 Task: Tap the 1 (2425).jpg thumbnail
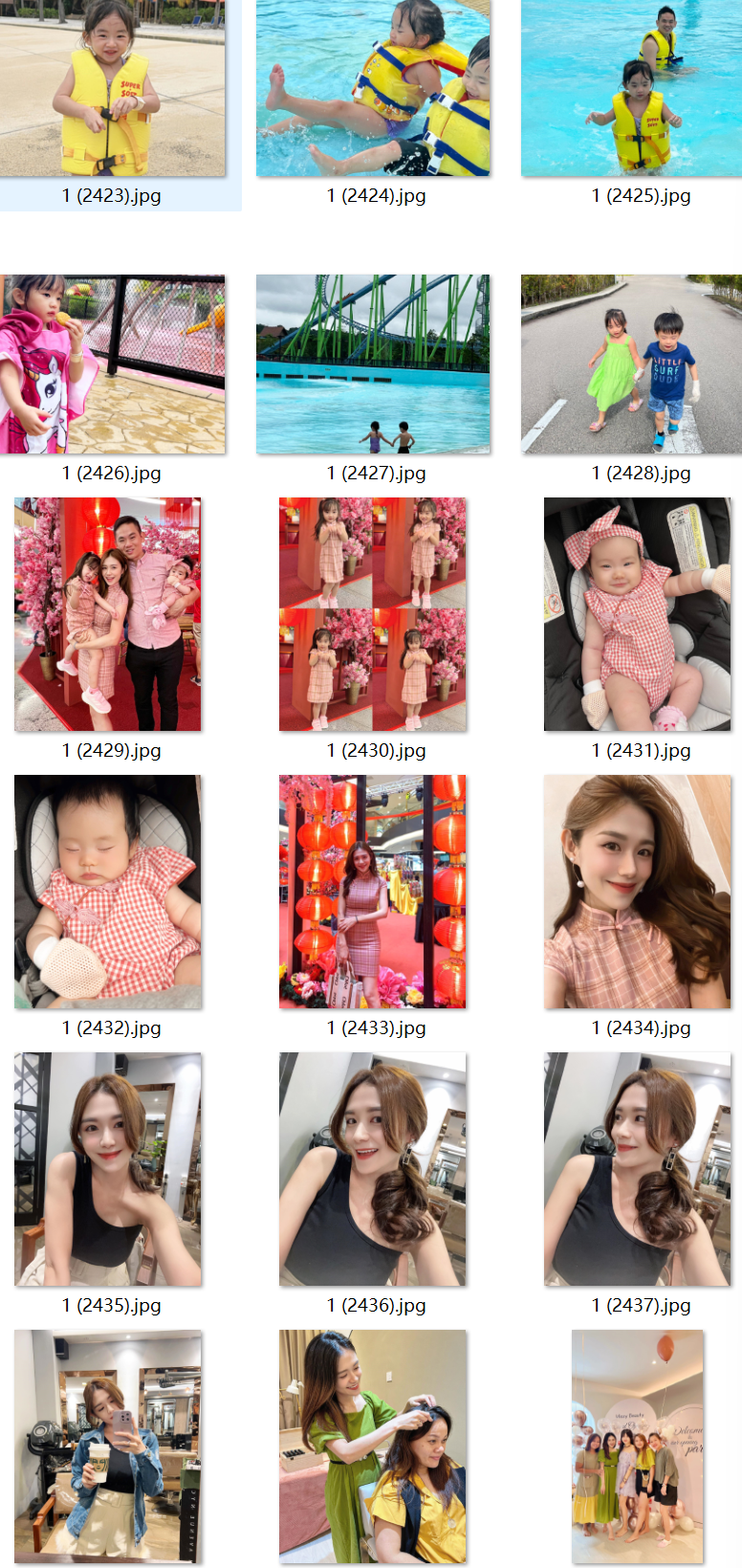click(x=631, y=88)
